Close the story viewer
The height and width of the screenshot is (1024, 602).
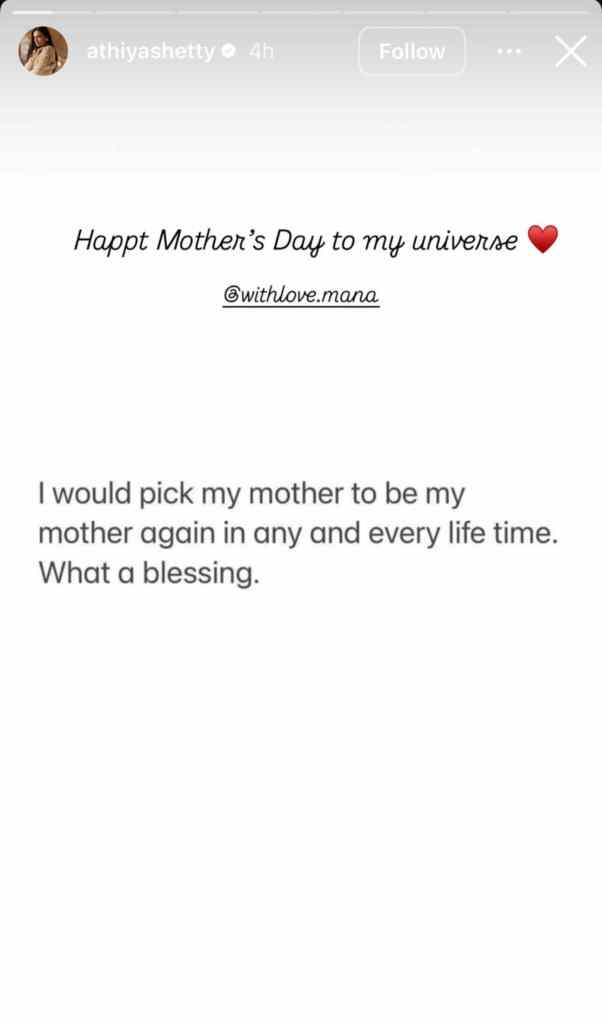(570, 51)
